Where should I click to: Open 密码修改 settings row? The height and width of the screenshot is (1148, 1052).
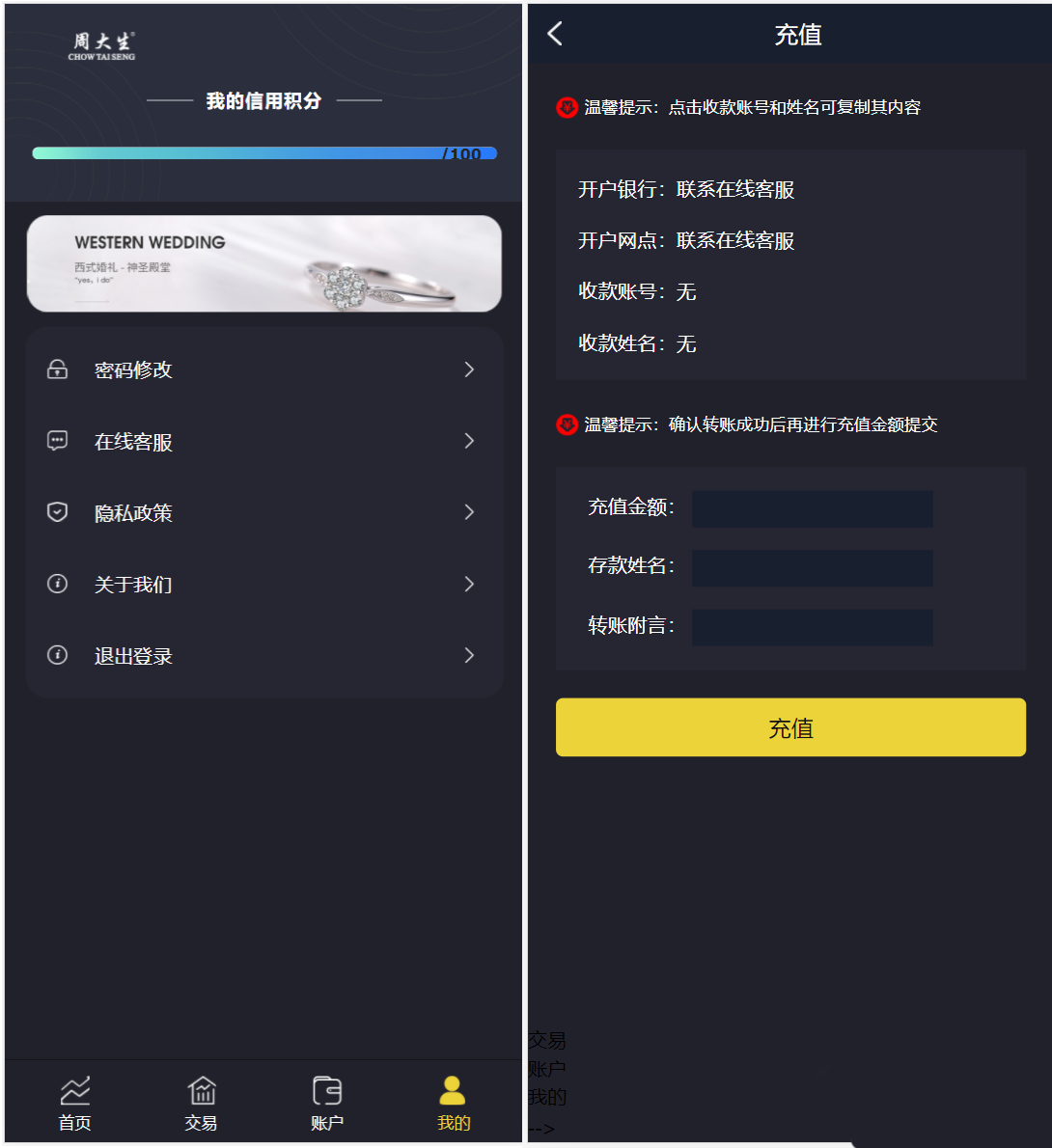tap(263, 369)
